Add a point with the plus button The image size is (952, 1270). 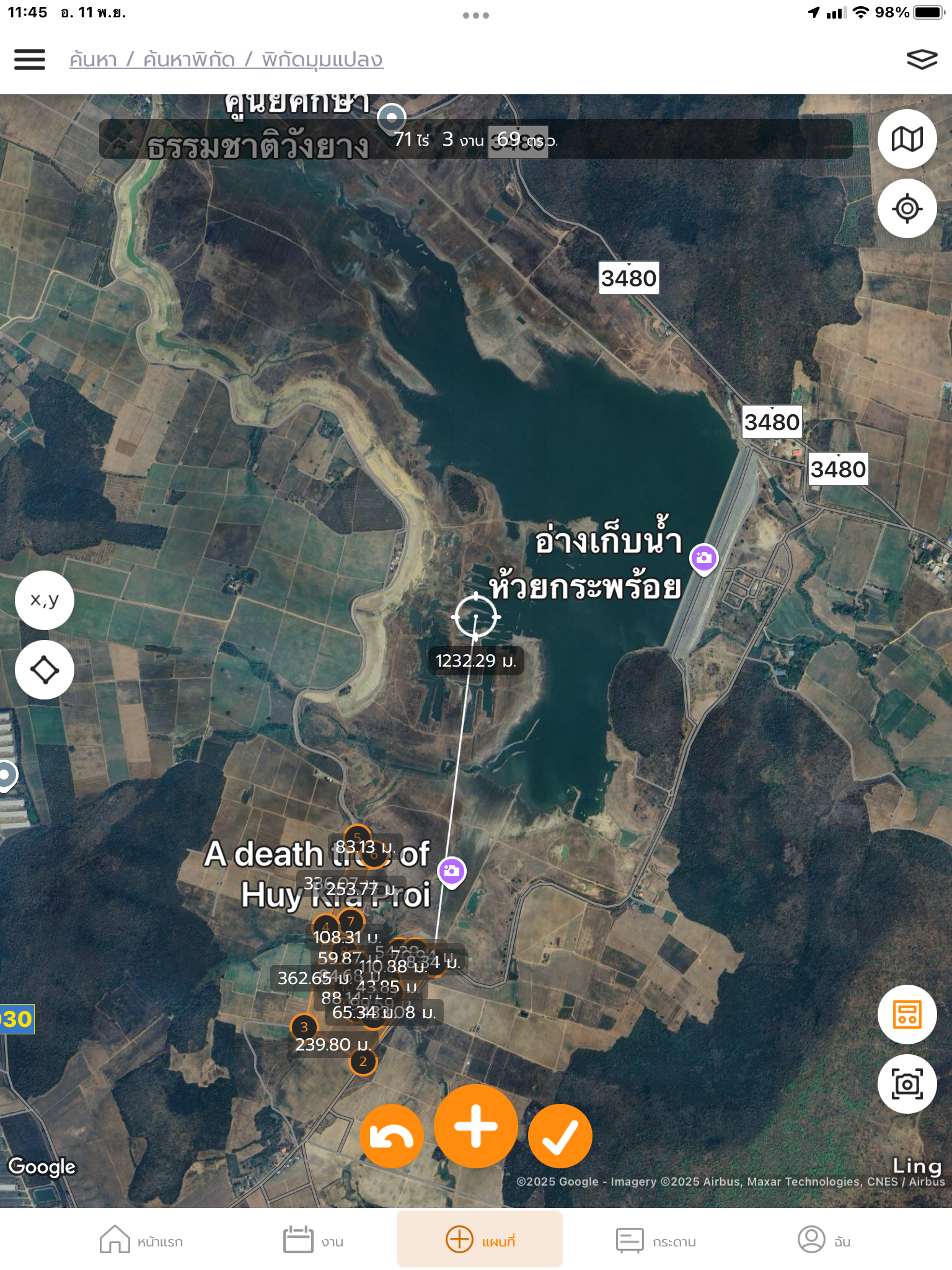point(476,1126)
